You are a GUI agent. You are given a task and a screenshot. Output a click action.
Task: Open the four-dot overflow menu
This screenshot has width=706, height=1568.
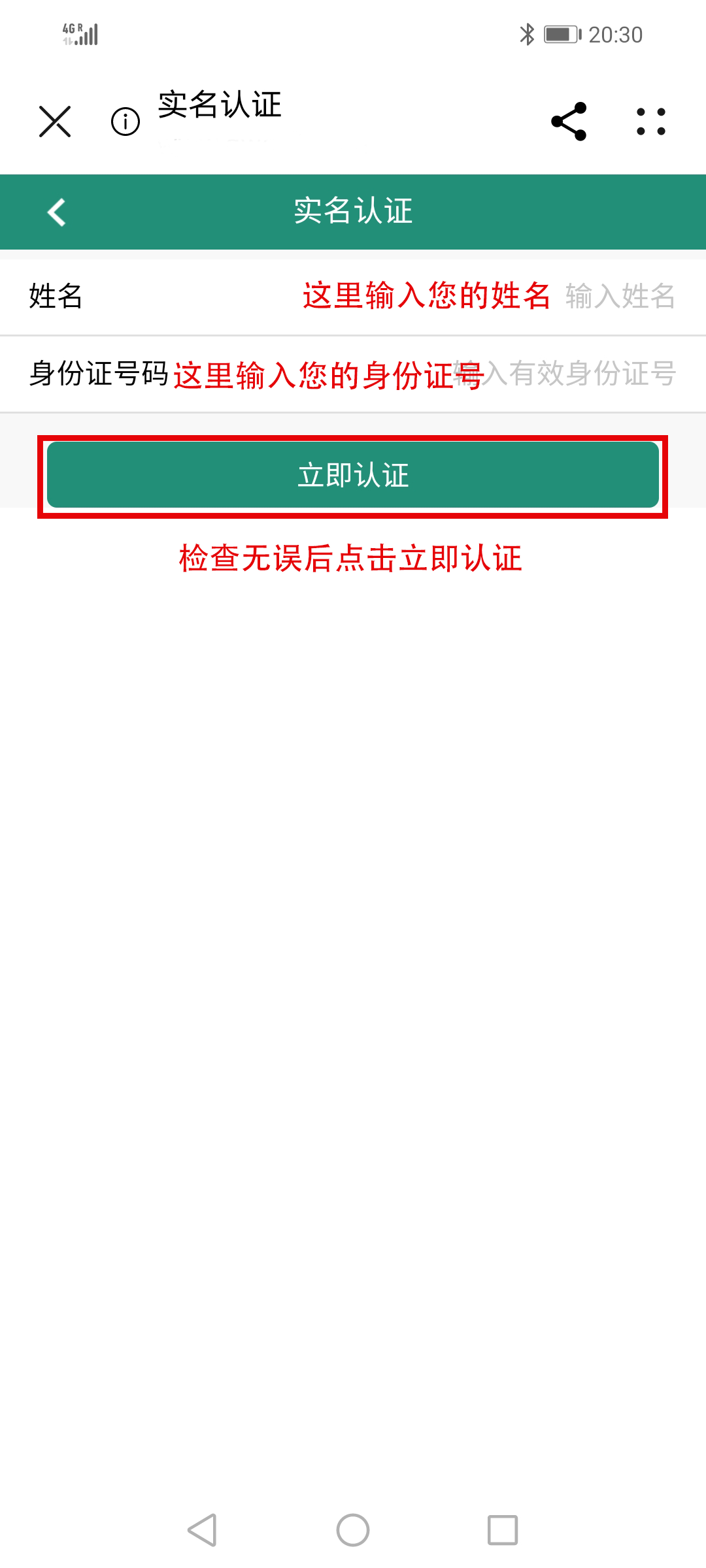coord(651,122)
